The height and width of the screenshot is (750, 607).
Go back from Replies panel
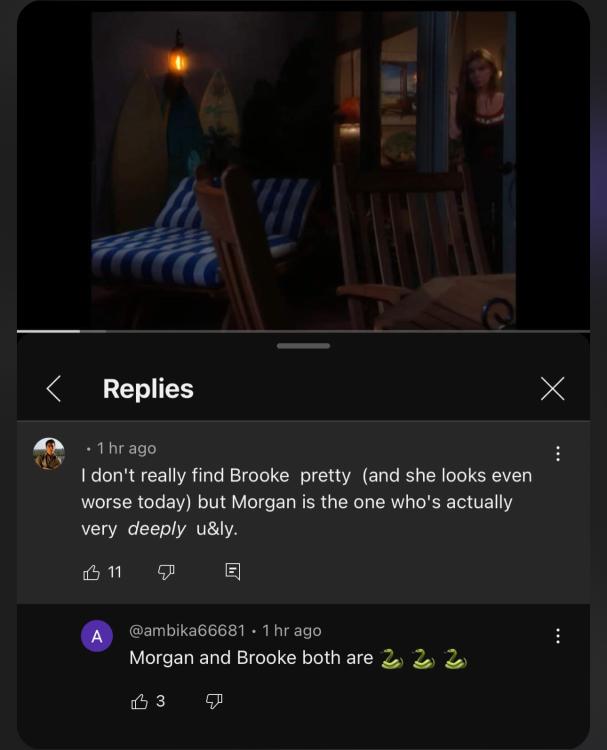[54, 389]
